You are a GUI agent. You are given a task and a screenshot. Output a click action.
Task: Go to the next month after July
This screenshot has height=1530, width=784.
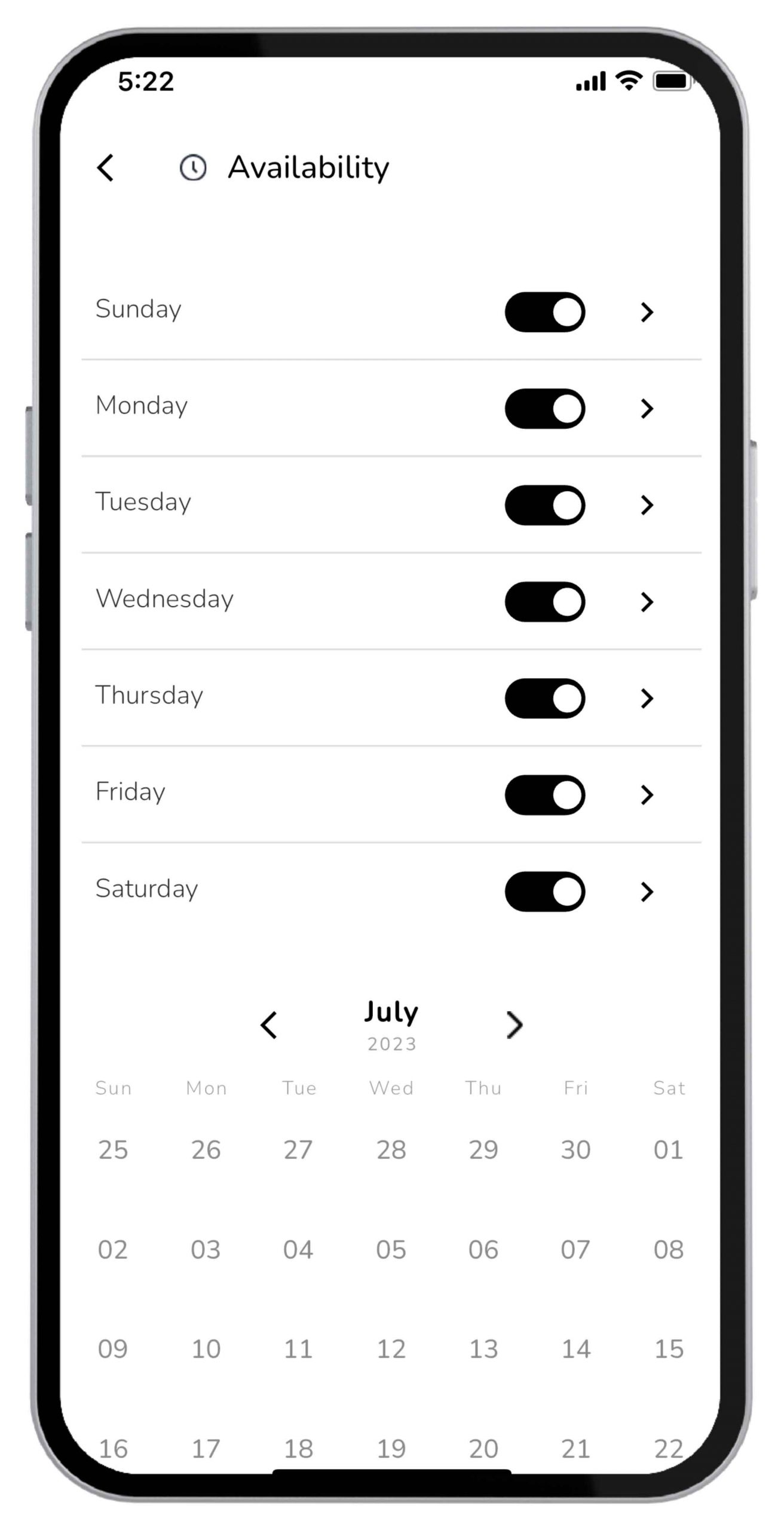pyautogui.click(x=514, y=1025)
